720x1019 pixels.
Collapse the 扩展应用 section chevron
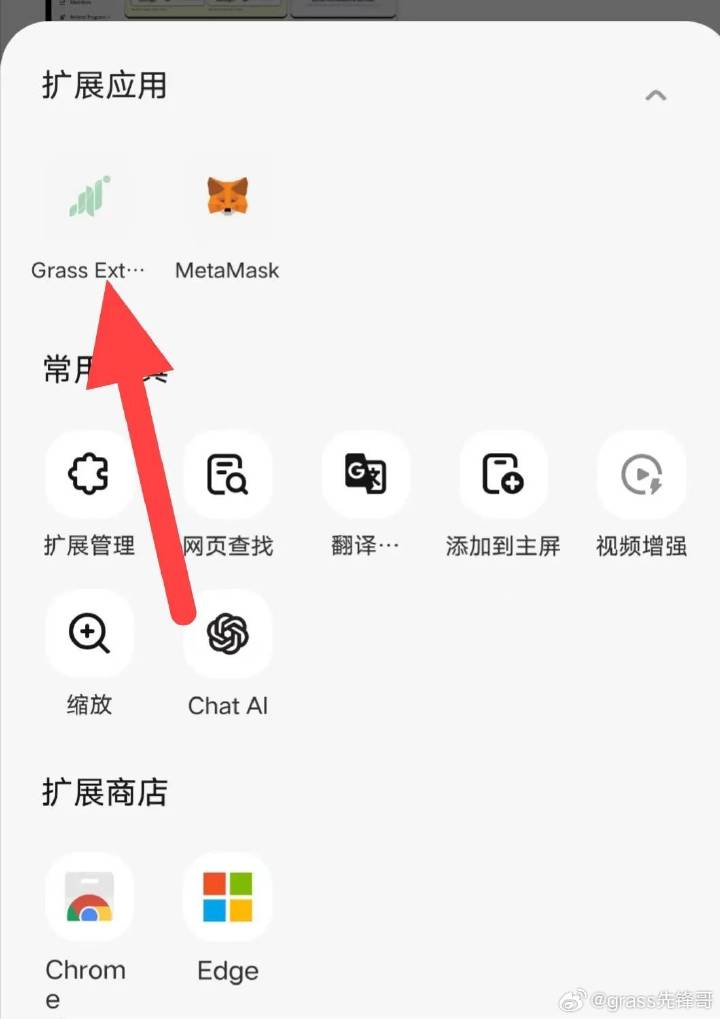[655, 96]
